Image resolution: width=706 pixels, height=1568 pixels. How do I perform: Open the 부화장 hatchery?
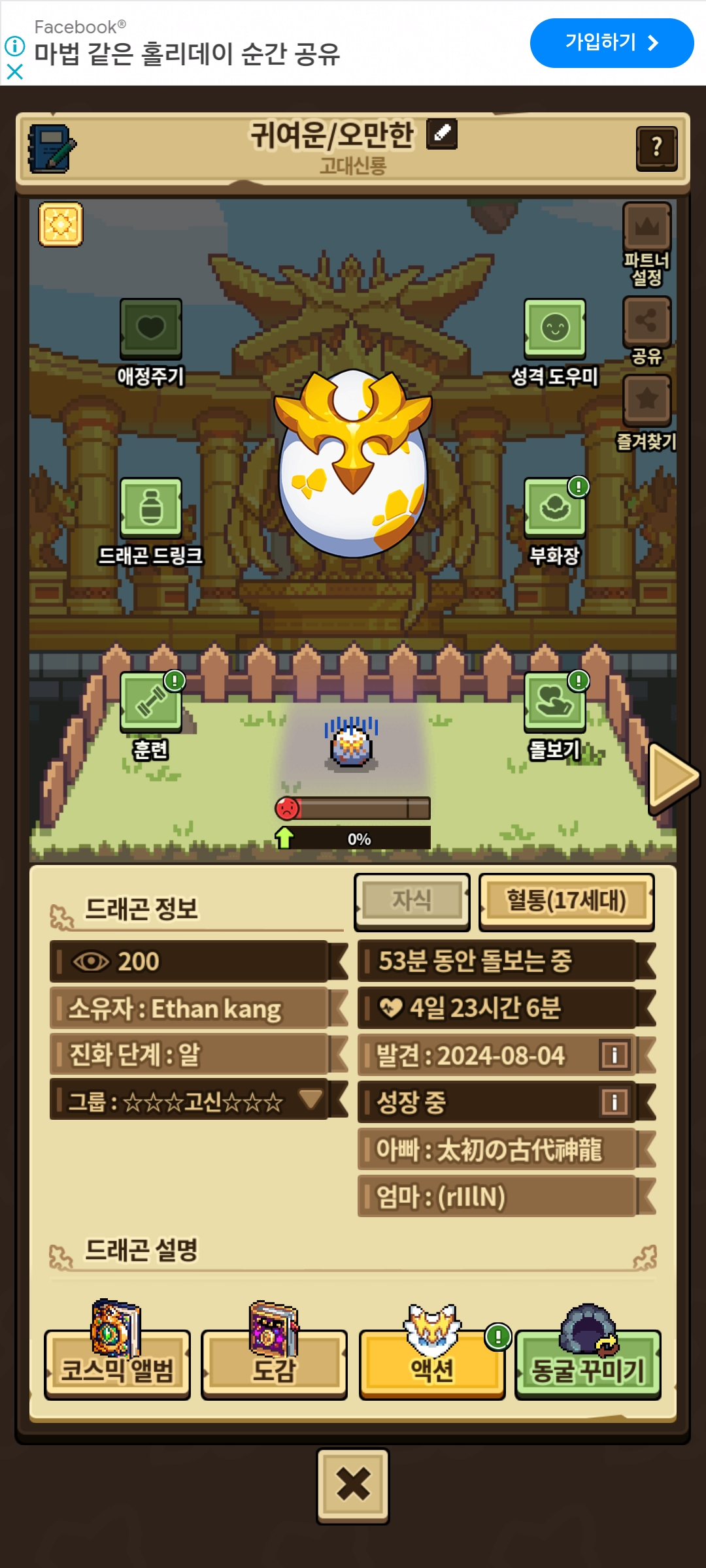pyautogui.click(x=554, y=508)
